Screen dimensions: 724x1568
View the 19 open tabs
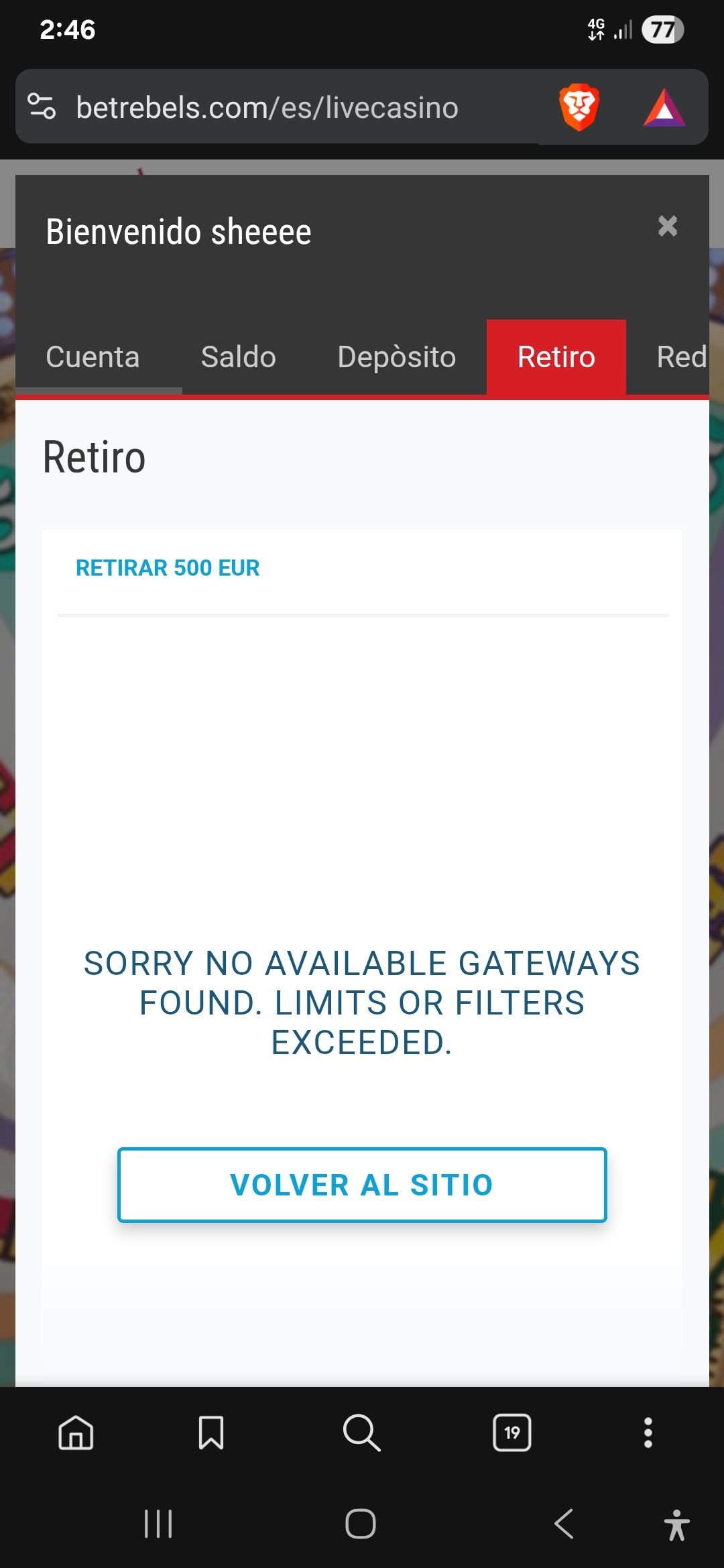tap(512, 1433)
